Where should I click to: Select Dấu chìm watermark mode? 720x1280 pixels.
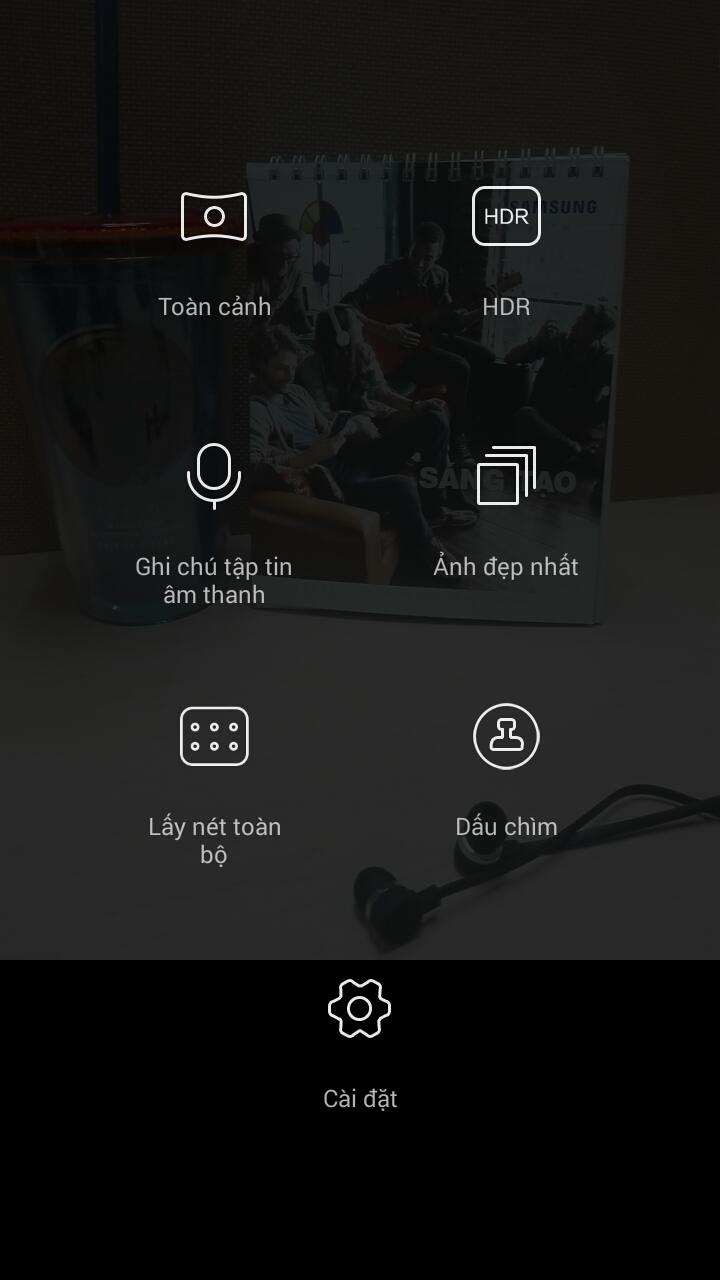pyautogui.click(x=506, y=737)
